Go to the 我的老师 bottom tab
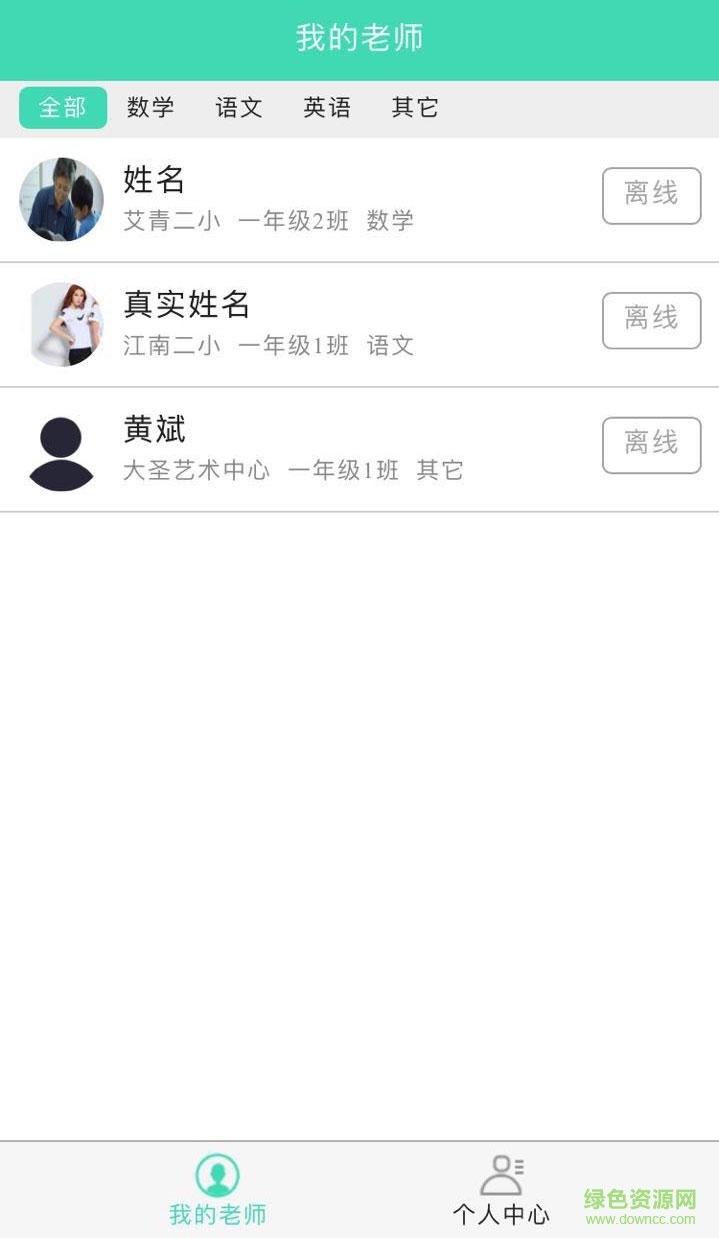Screen dimensions: 719x1238 [x=218, y=1190]
